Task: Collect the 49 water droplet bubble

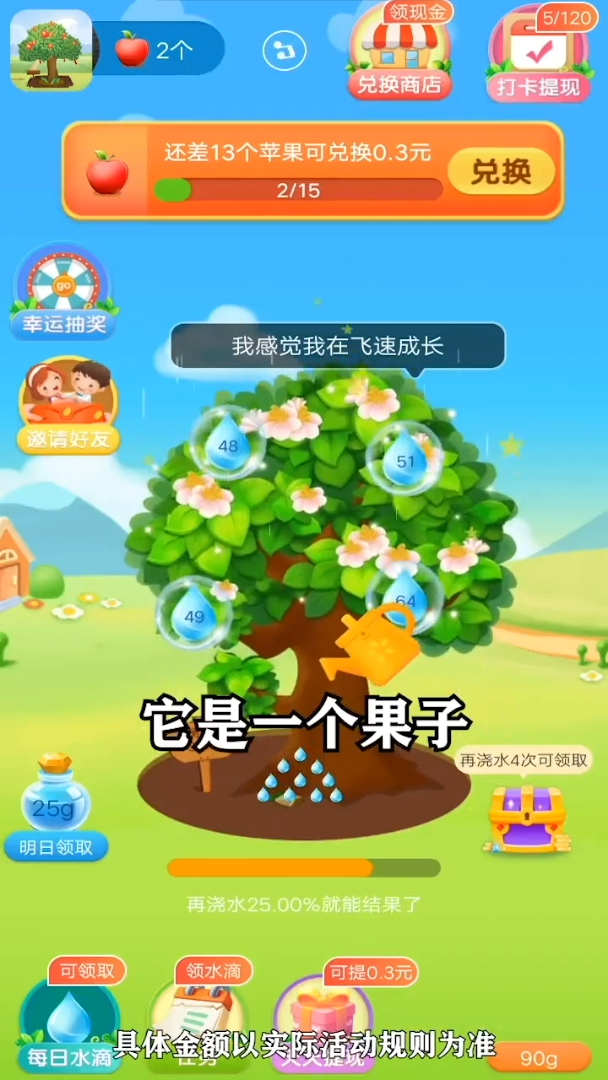Action: tap(194, 615)
